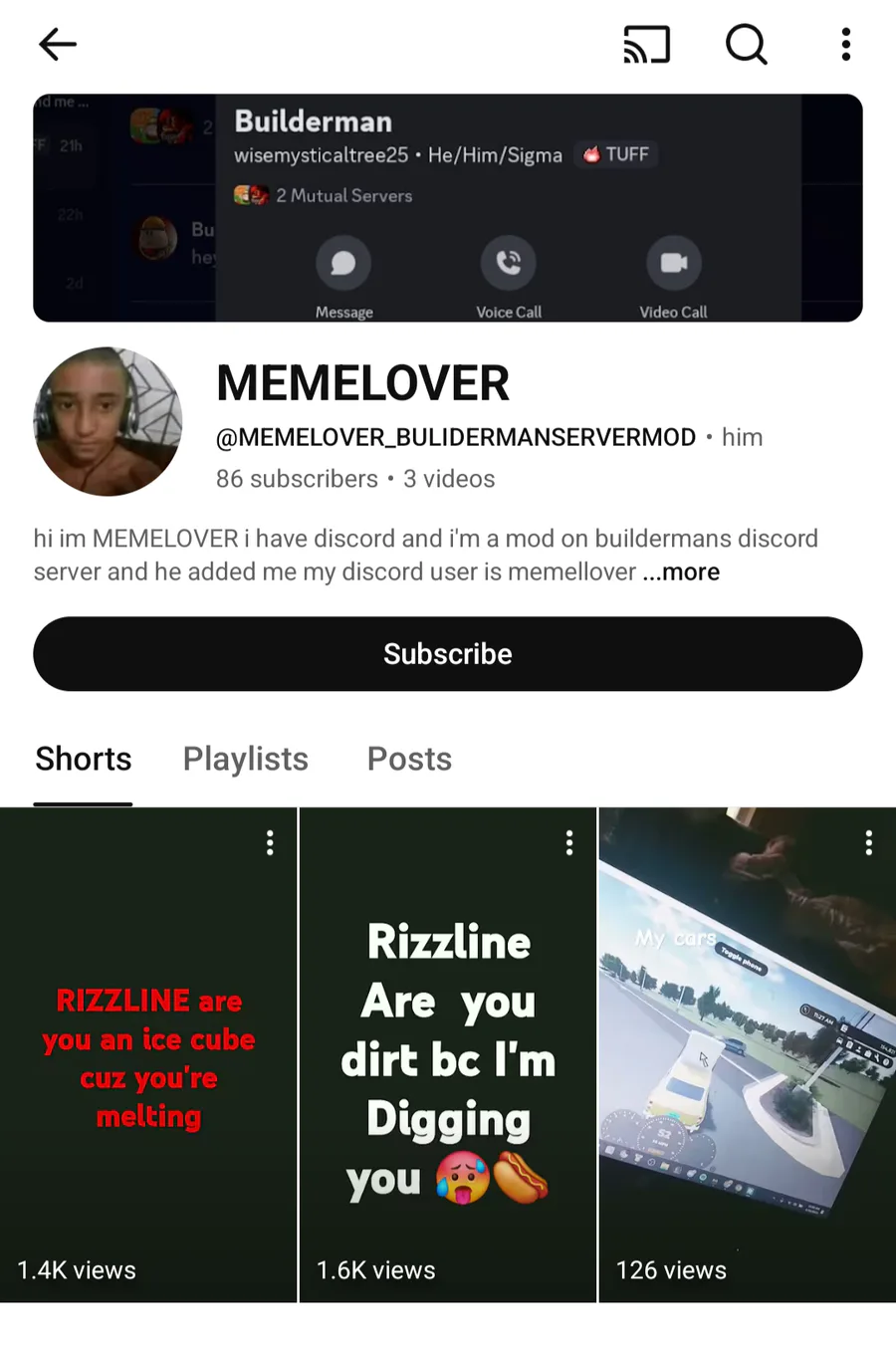Open options for the 1.4K views short
896x1349 pixels.
[x=270, y=843]
